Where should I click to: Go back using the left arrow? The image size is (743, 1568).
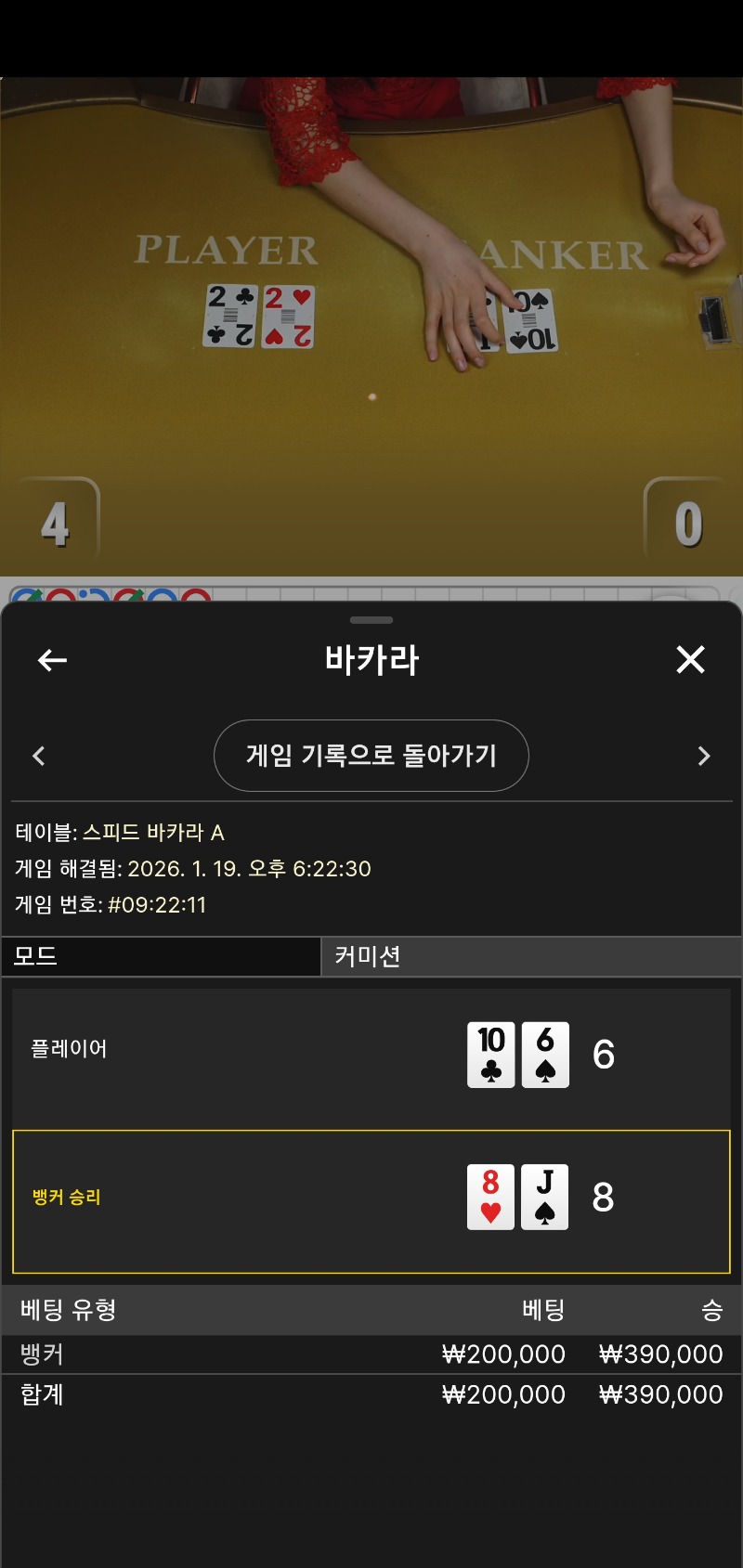coord(52,660)
